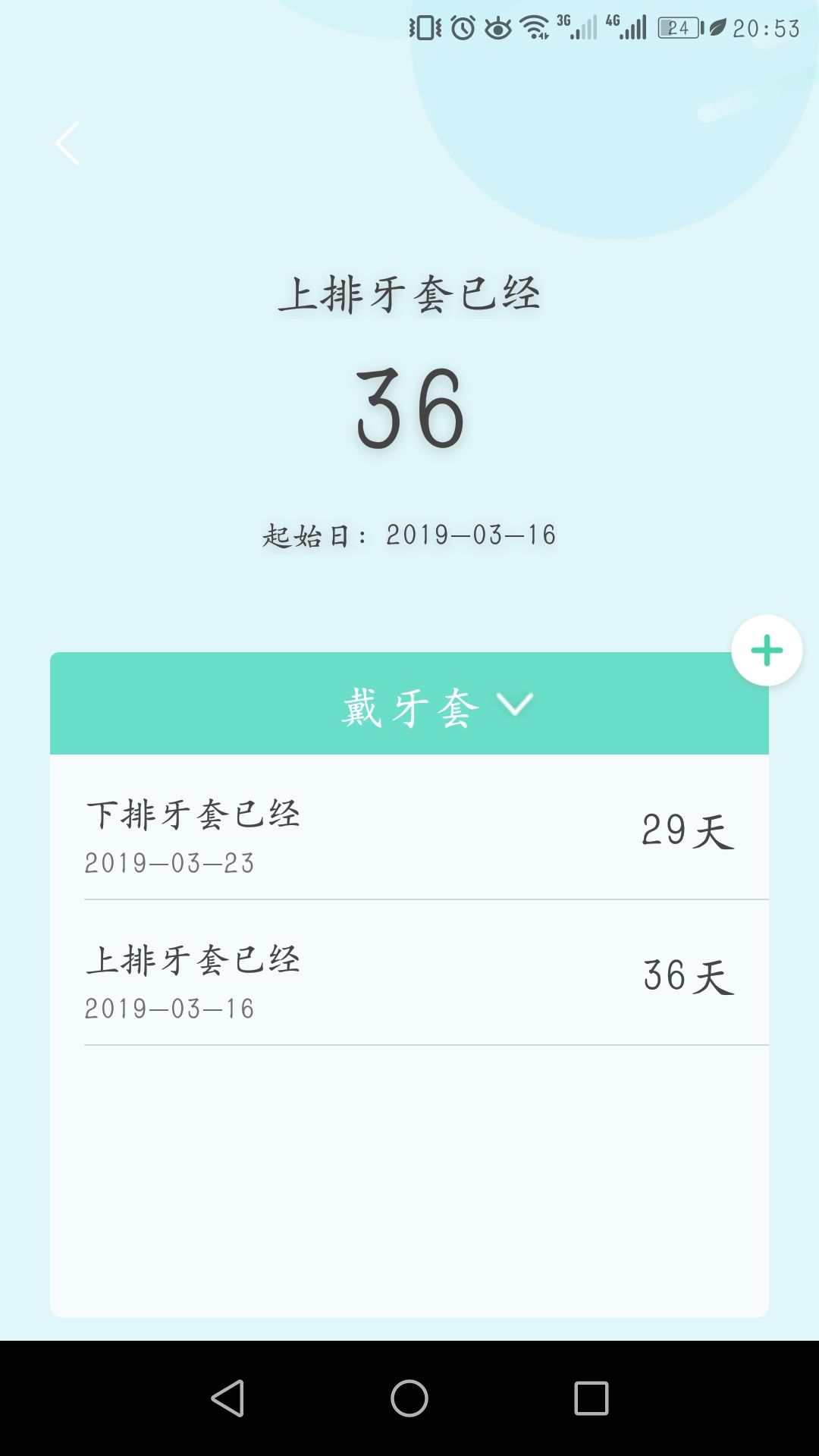This screenshot has width=819, height=1456.
Task: Open the 上排牙套已经 36天 list entry
Action: (409, 973)
